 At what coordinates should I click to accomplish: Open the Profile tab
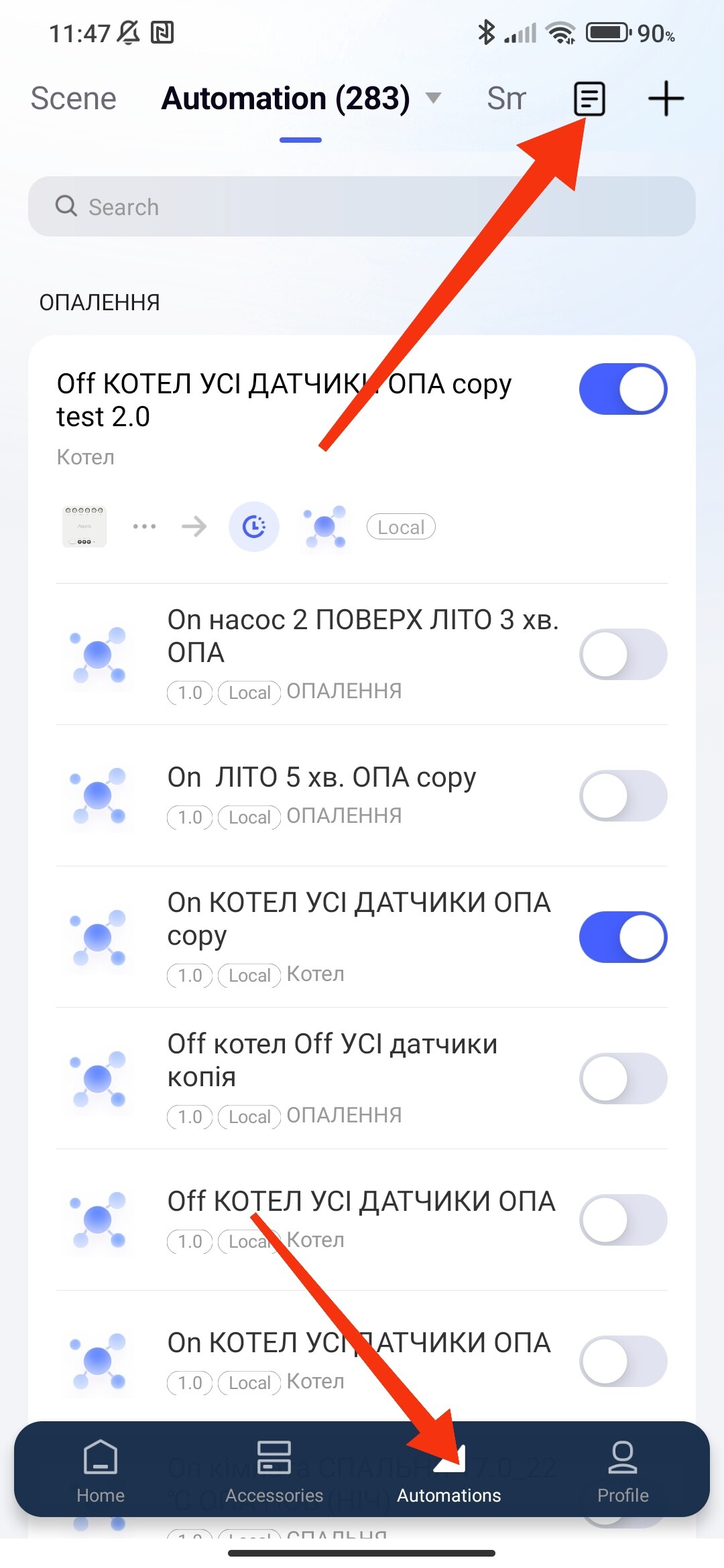pos(623,1470)
